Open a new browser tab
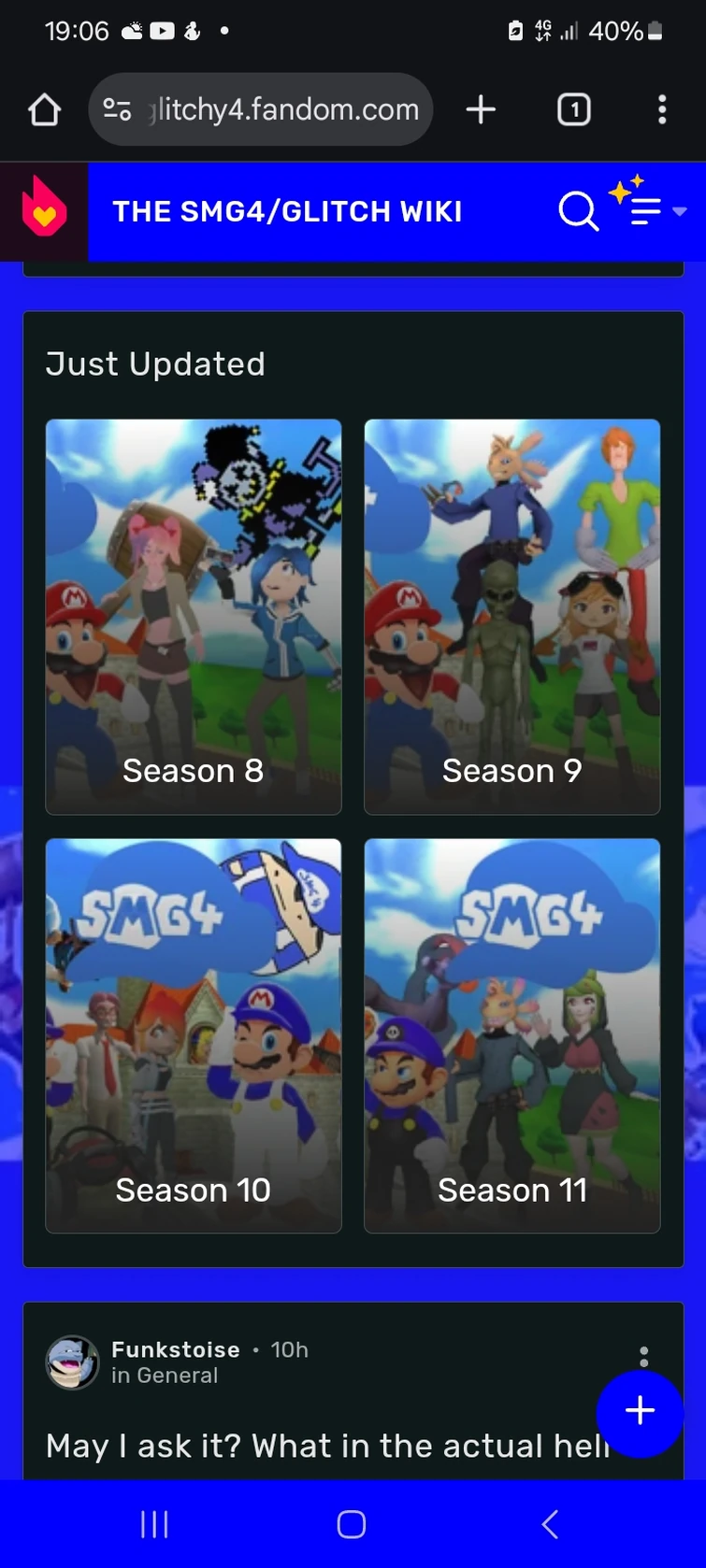Image resolution: width=706 pixels, height=1568 pixels. point(481,110)
